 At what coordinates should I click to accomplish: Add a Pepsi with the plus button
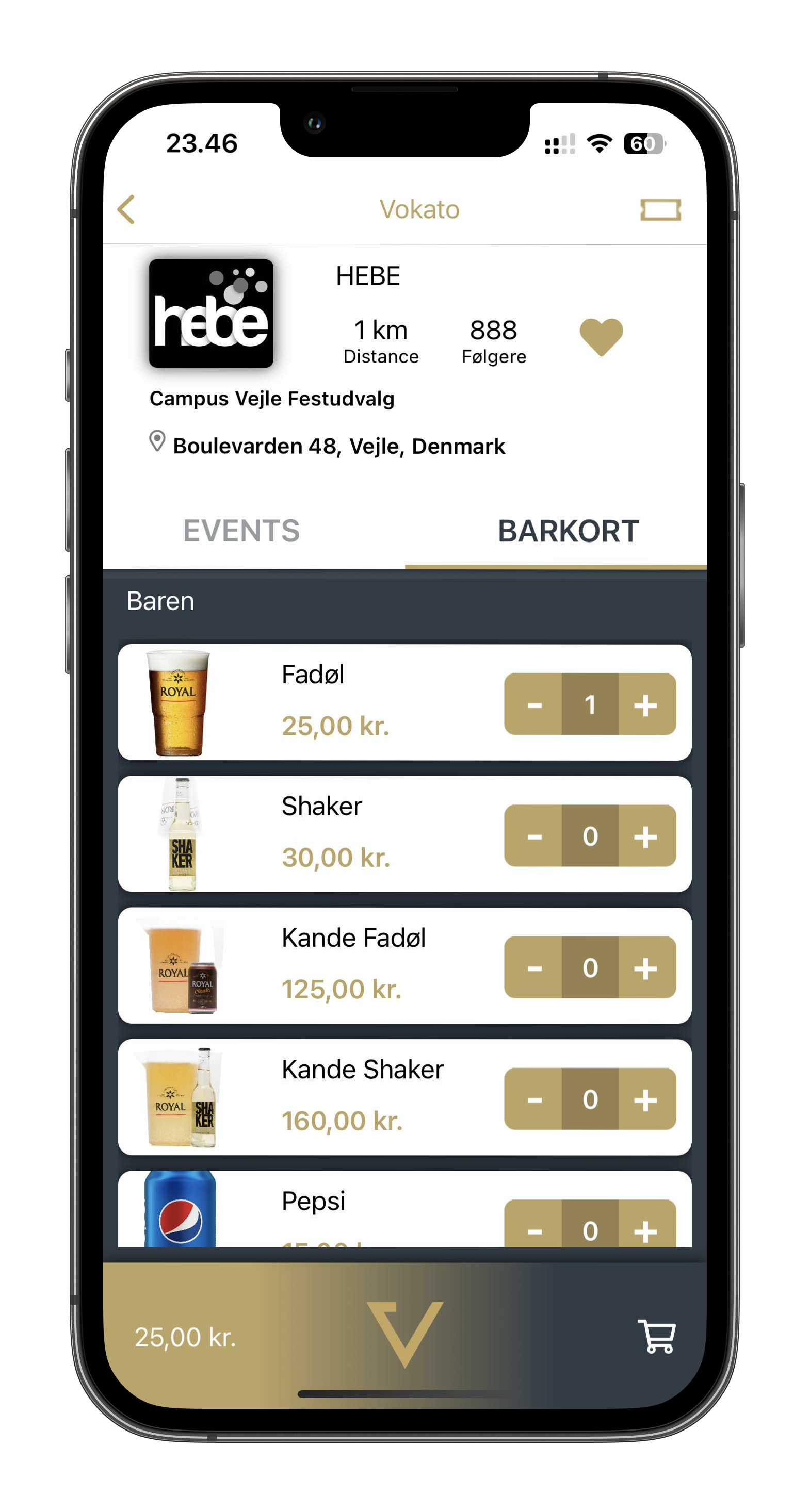click(645, 1229)
